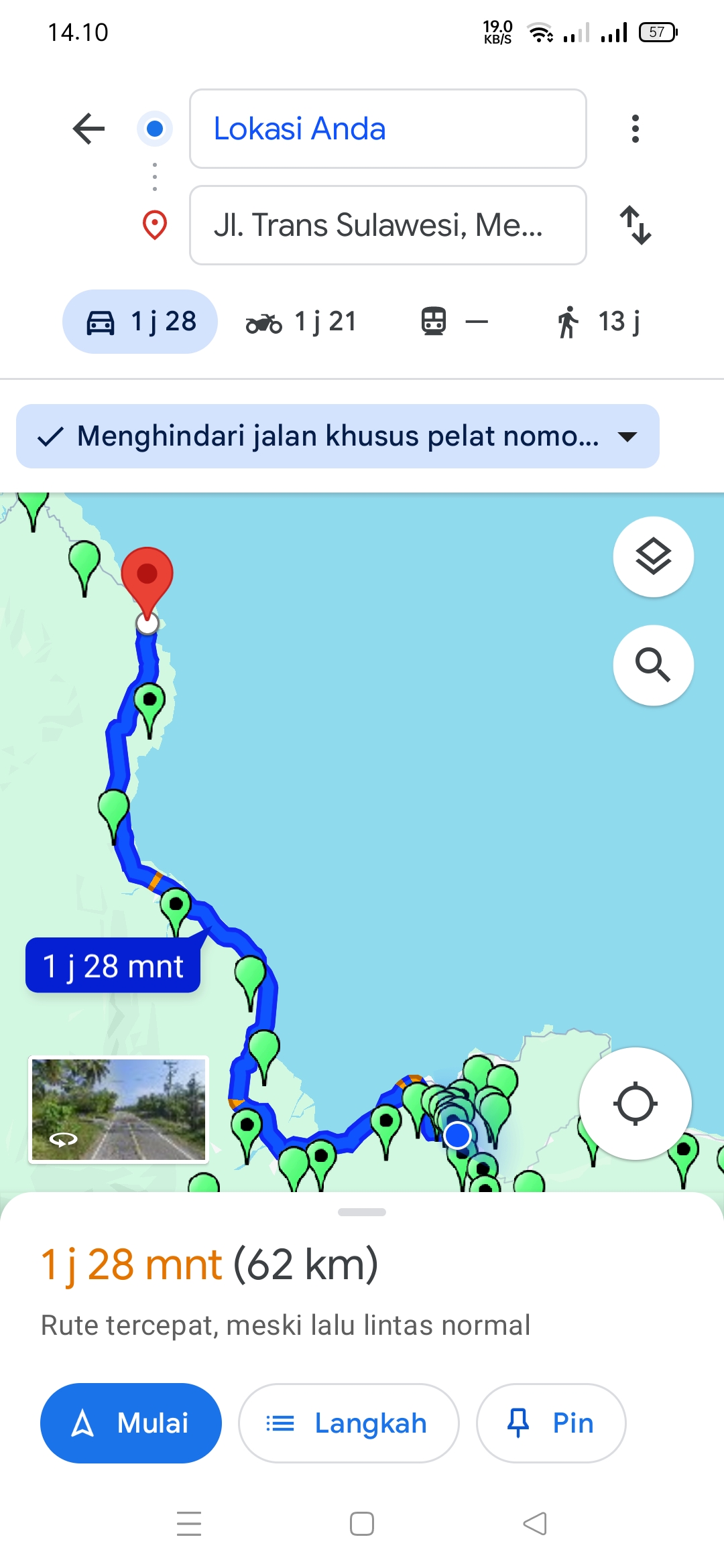Pin this route

pyautogui.click(x=551, y=1423)
